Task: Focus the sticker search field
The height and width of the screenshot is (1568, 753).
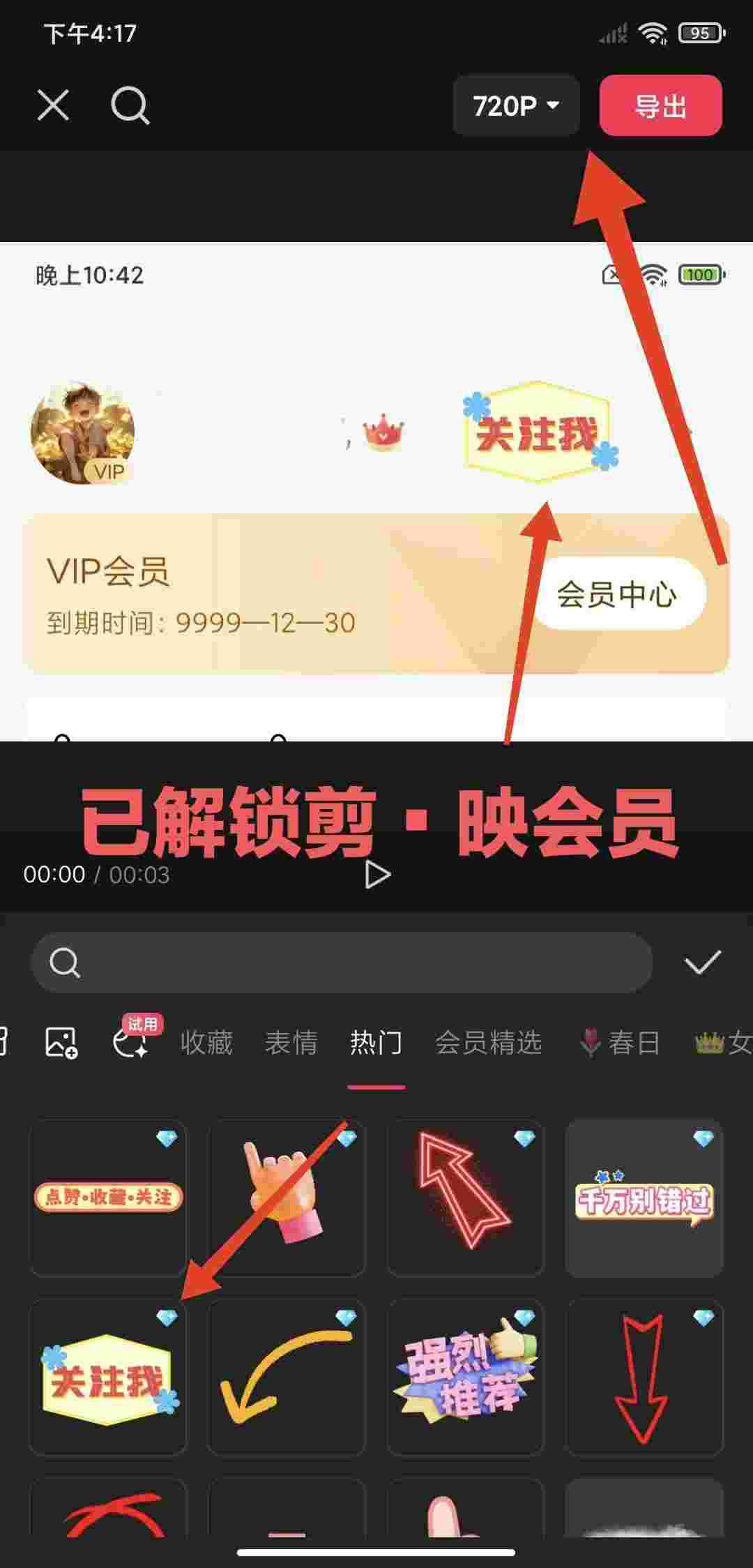Action: point(342,963)
